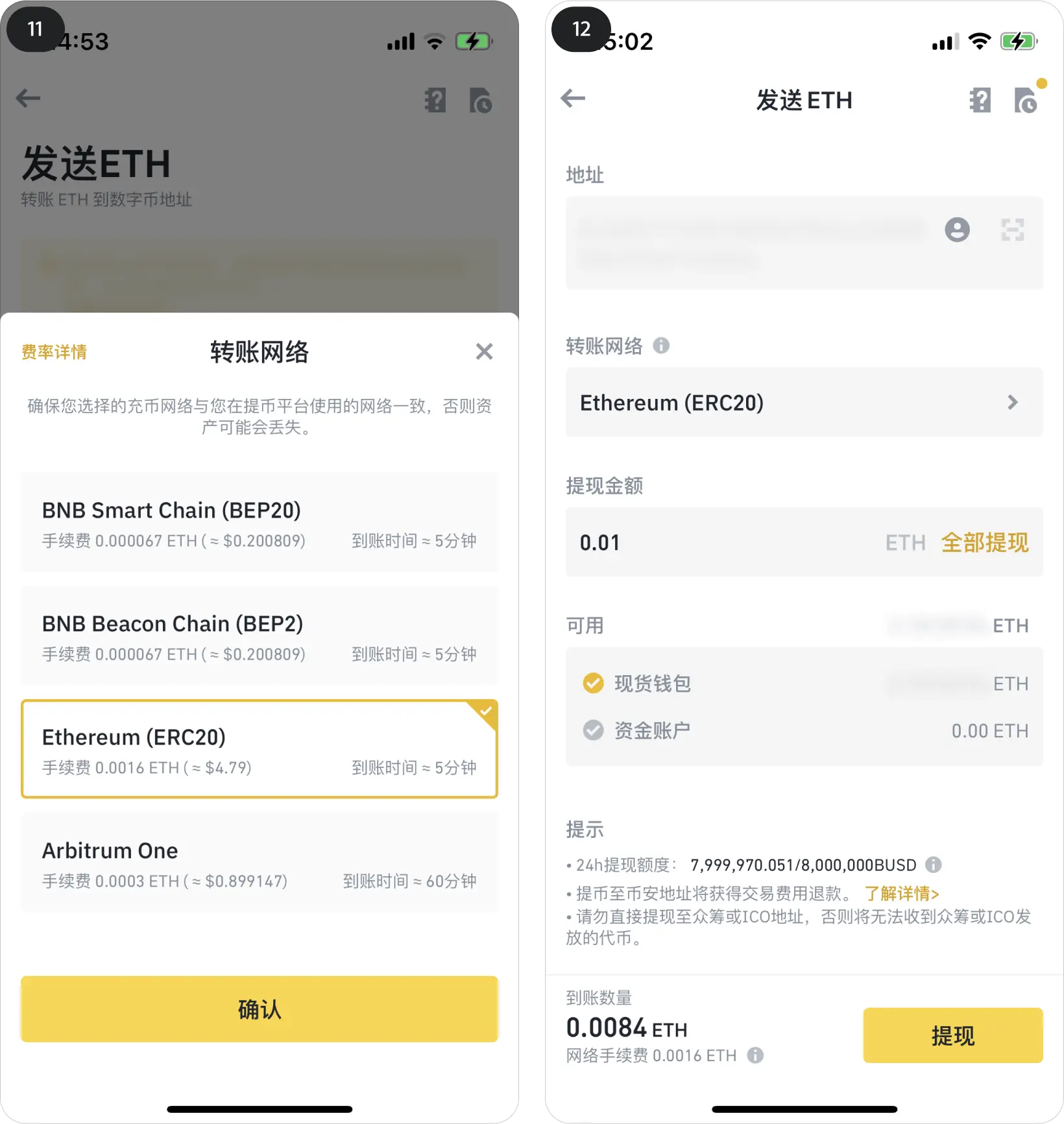Screen dimensions: 1064x1124
Task: Open the address book contact icon
Action: click(957, 230)
